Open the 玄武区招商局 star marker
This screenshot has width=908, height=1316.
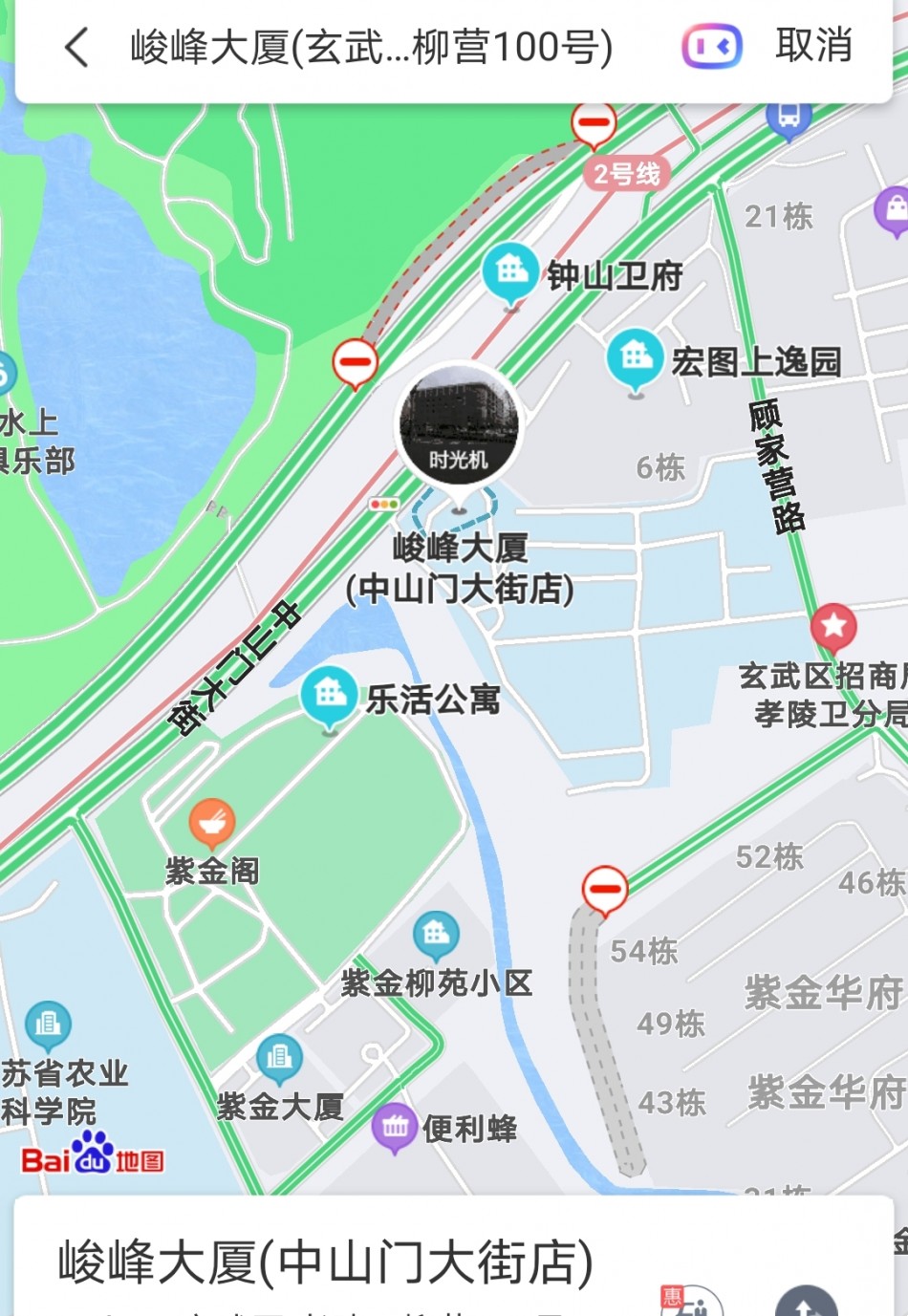(833, 627)
